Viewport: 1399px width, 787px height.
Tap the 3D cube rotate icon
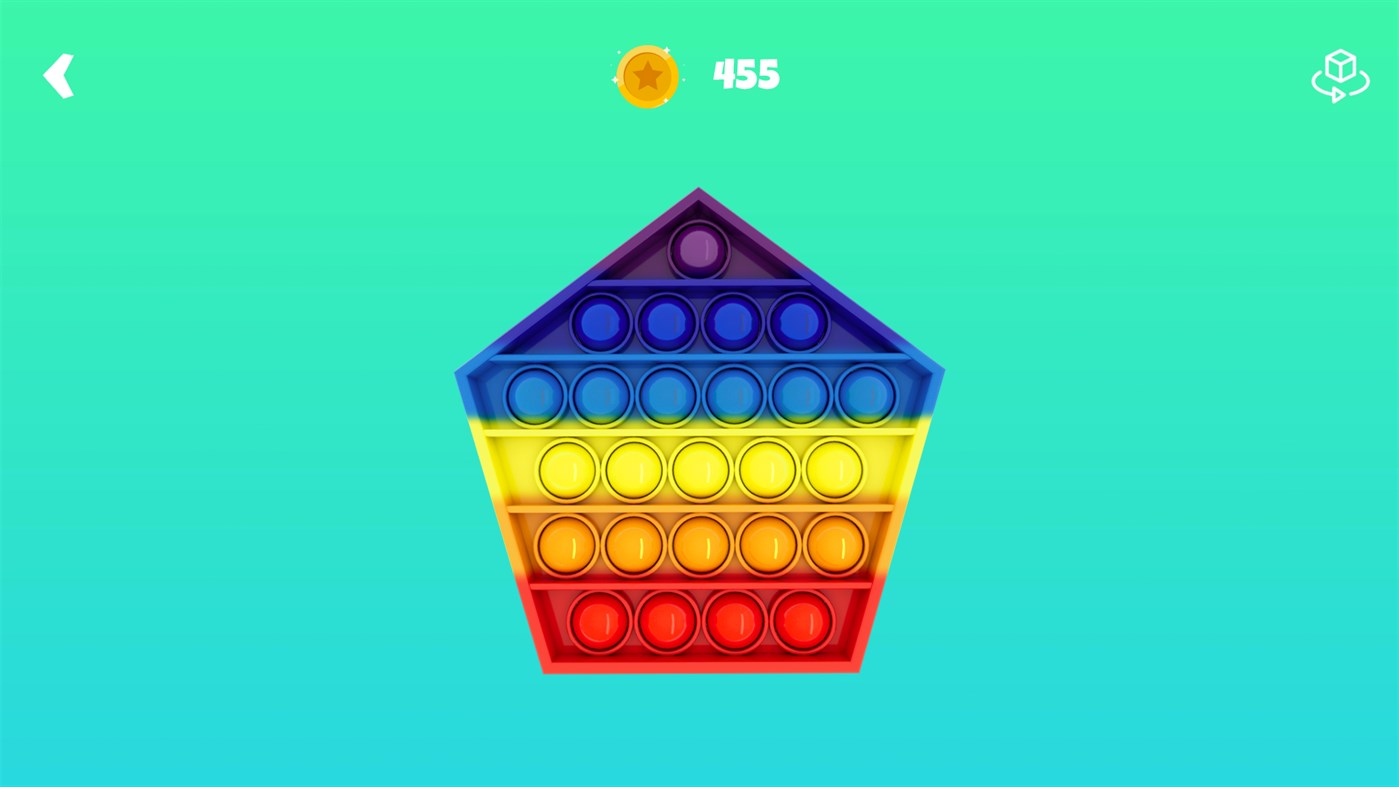1340,76
